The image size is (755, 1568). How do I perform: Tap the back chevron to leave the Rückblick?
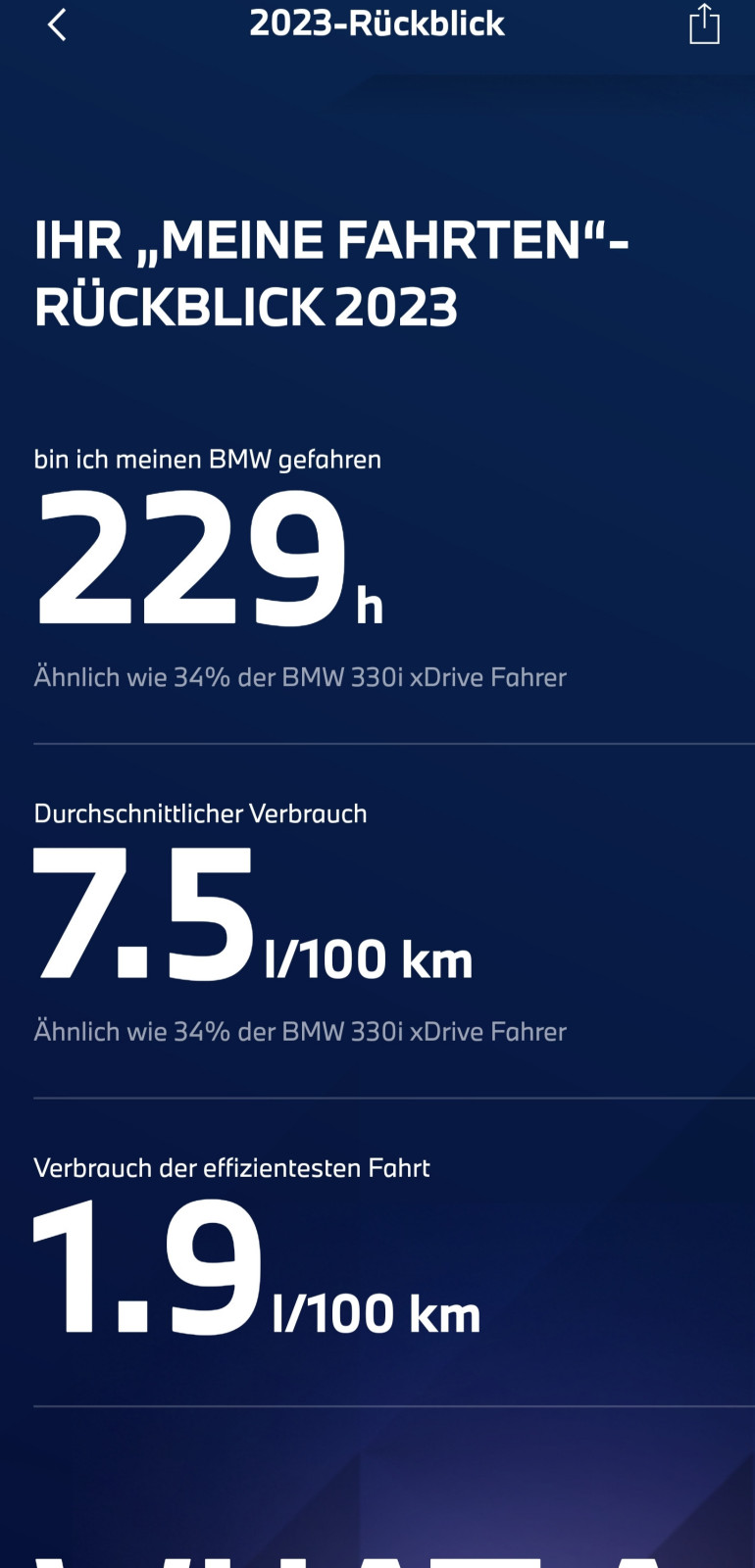click(56, 24)
